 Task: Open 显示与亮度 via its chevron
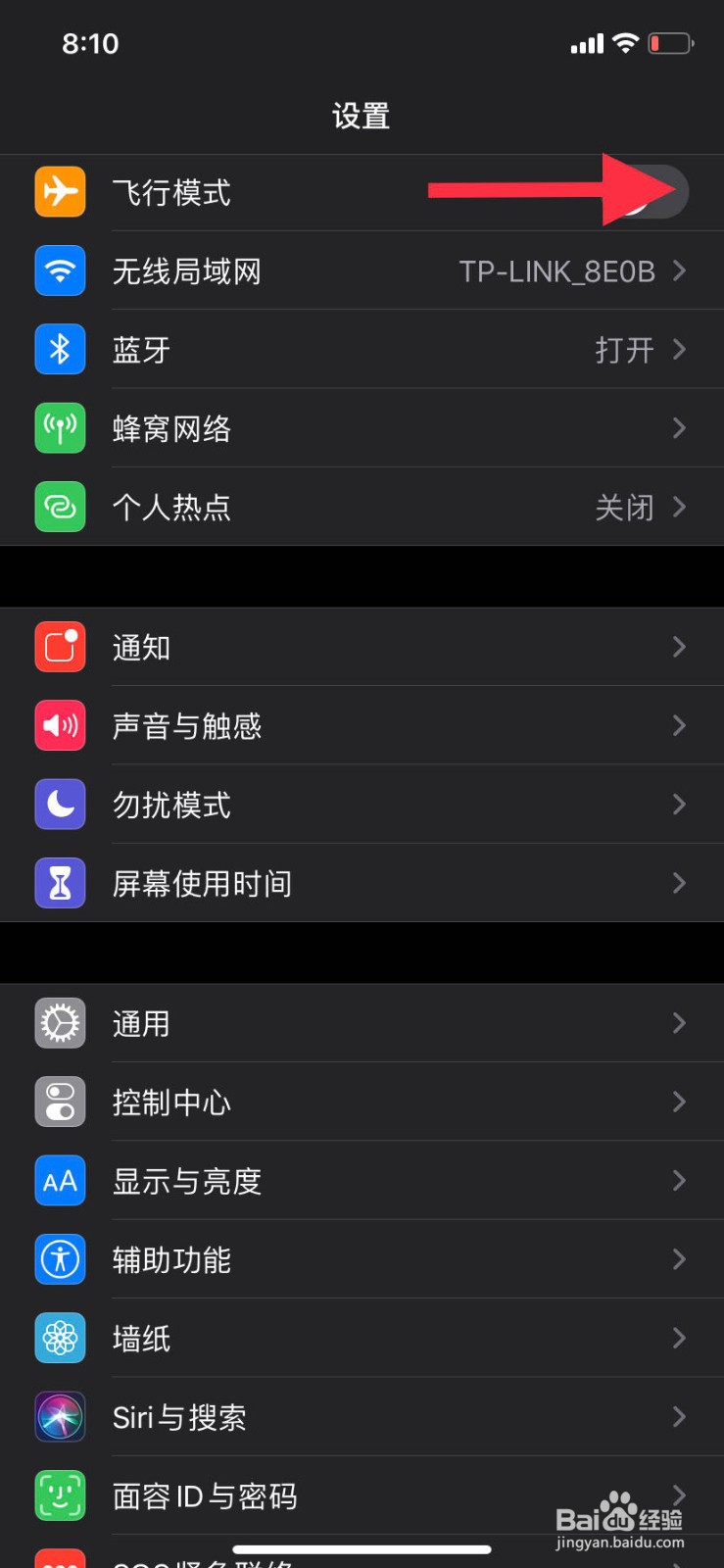pyautogui.click(x=680, y=1181)
